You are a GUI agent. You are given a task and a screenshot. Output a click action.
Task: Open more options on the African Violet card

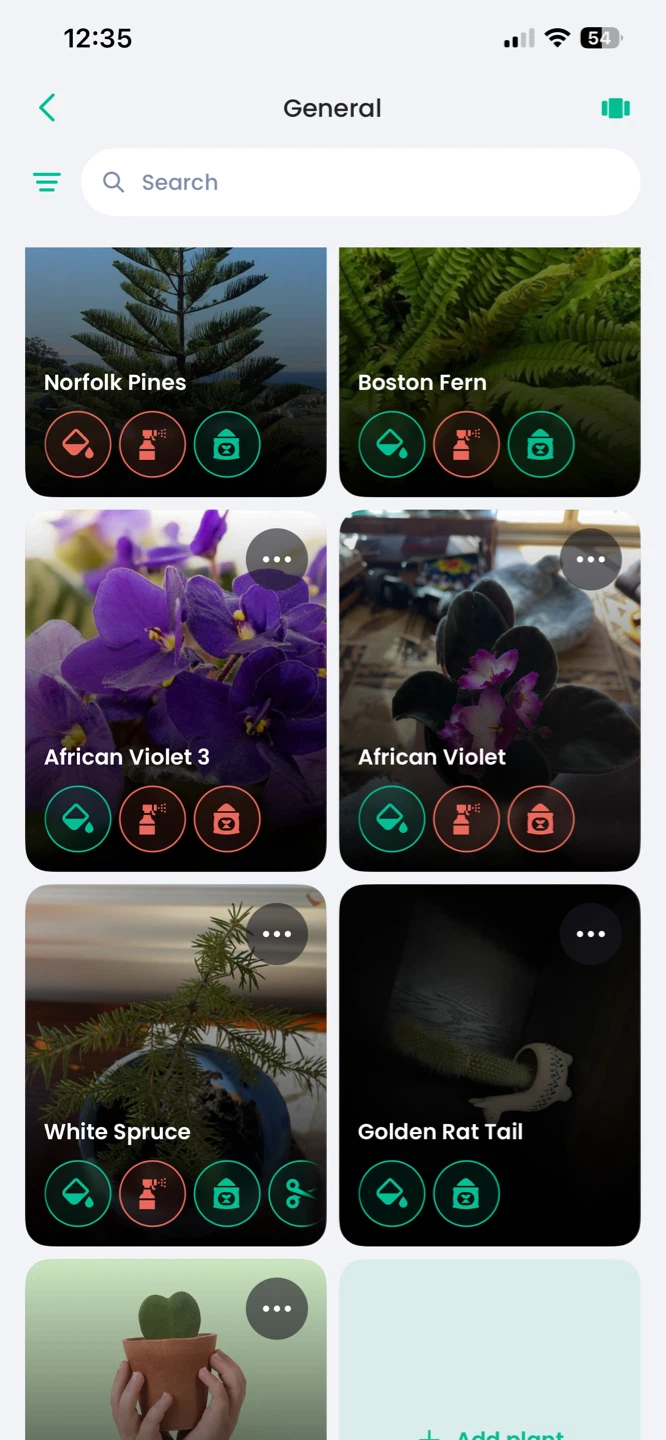tap(591, 559)
